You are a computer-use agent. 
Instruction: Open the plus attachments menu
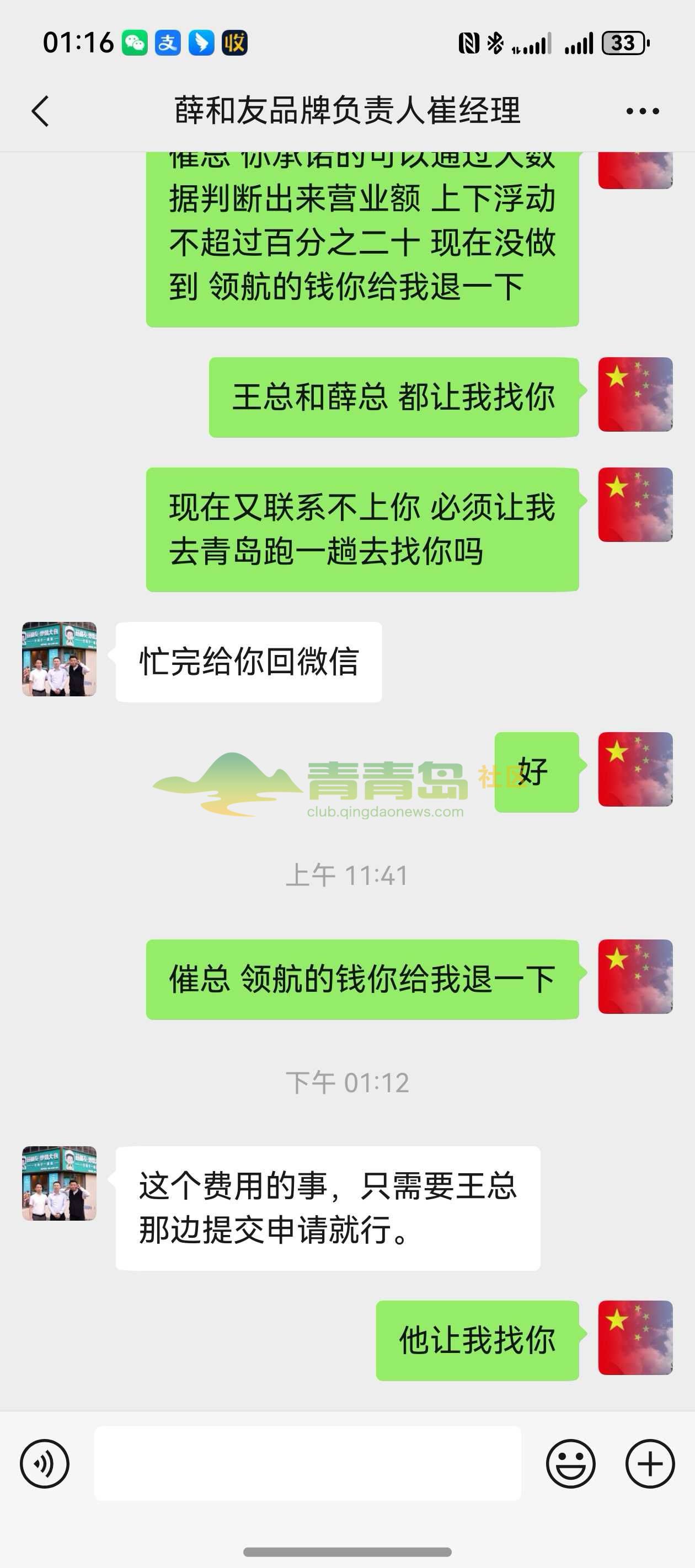[x=649, y=1463]
